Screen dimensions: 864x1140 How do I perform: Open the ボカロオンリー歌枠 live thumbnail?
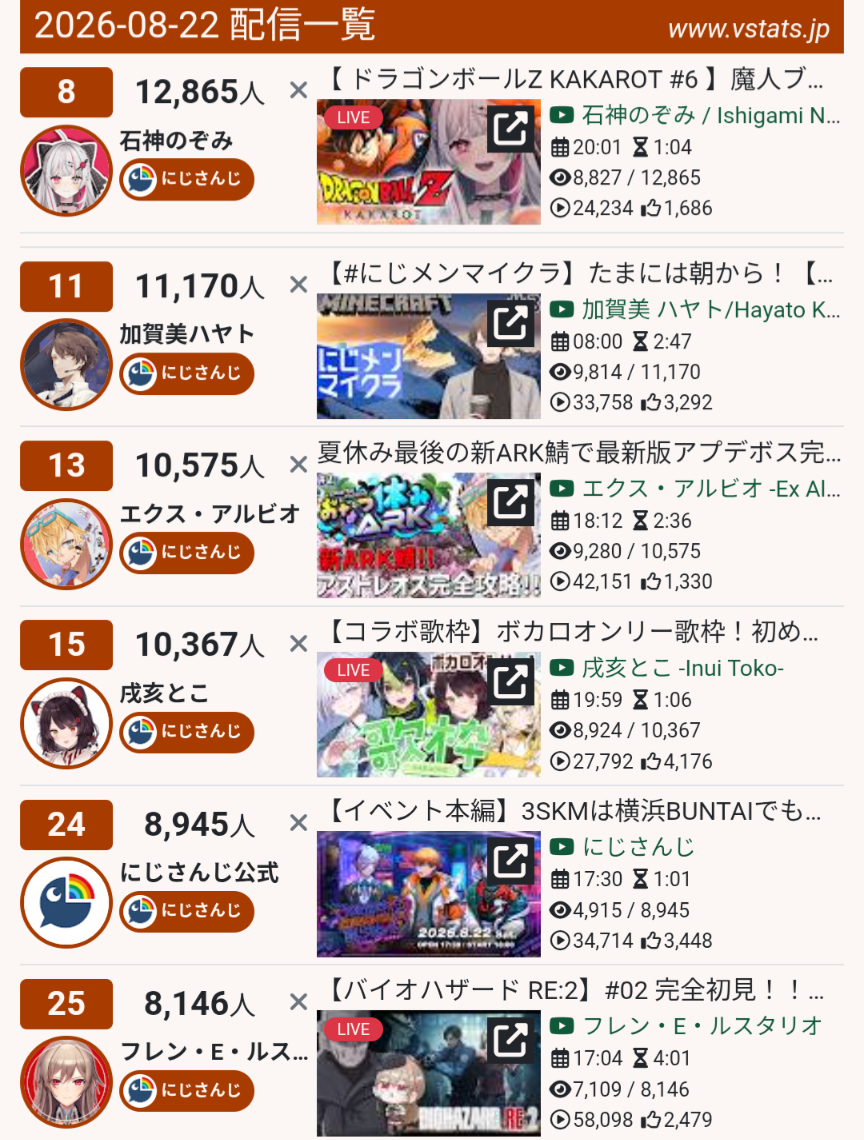tap(428, 715)
